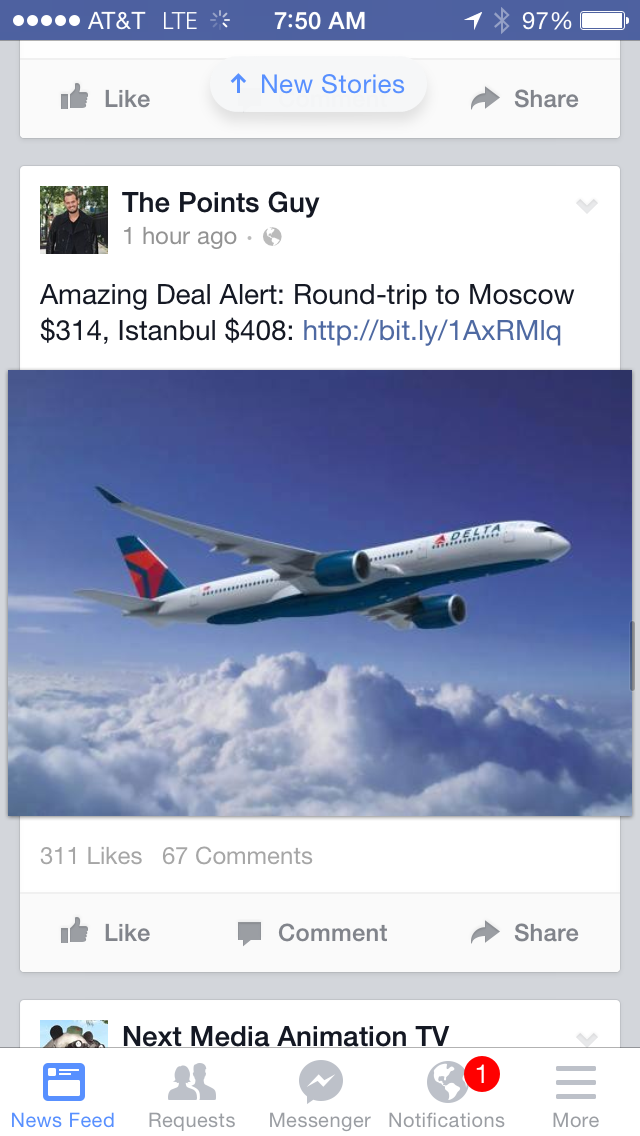Share The Points Guy's Delta deal post
The height and width of the screenshot is (1136, 640).
tap(525, 933)
